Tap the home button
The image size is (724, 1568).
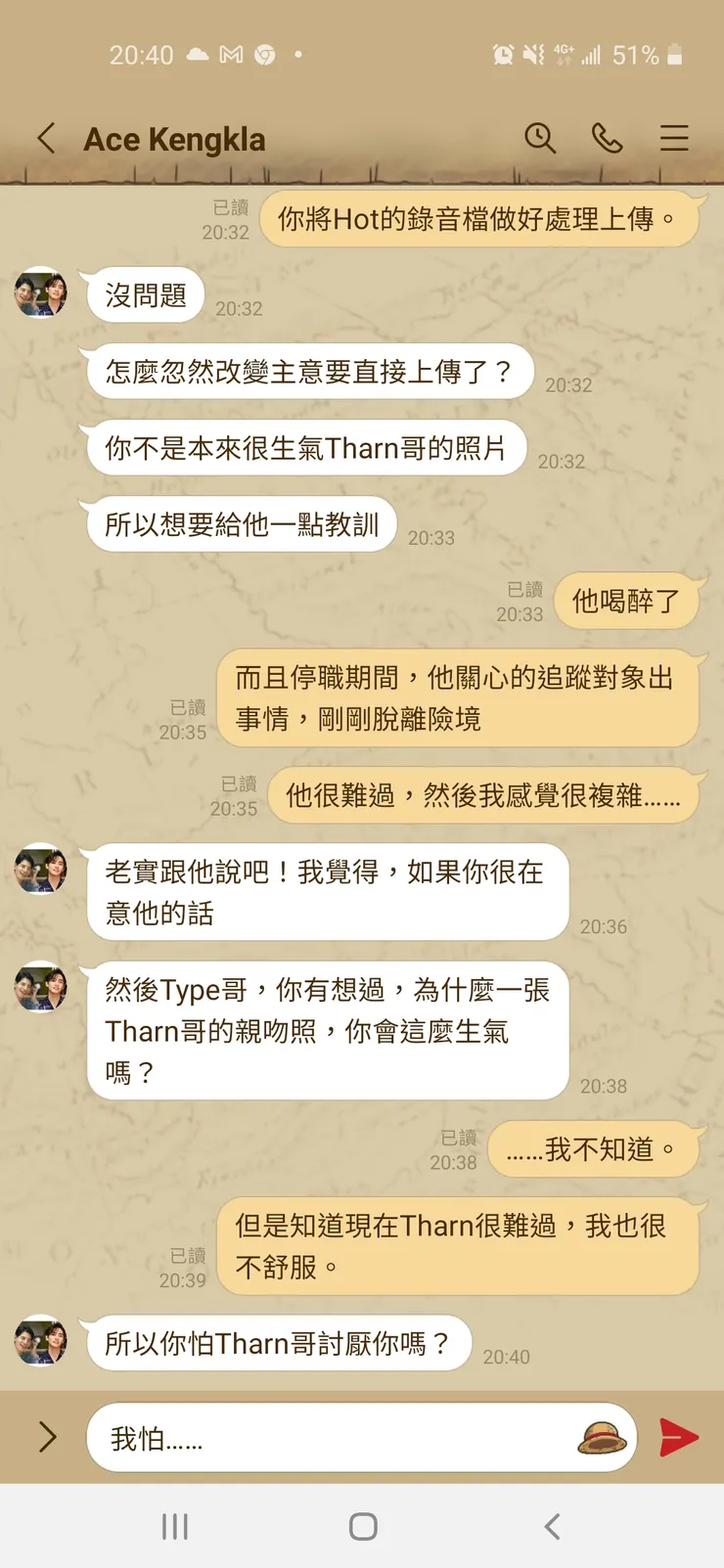click(x=362, y=1525)
